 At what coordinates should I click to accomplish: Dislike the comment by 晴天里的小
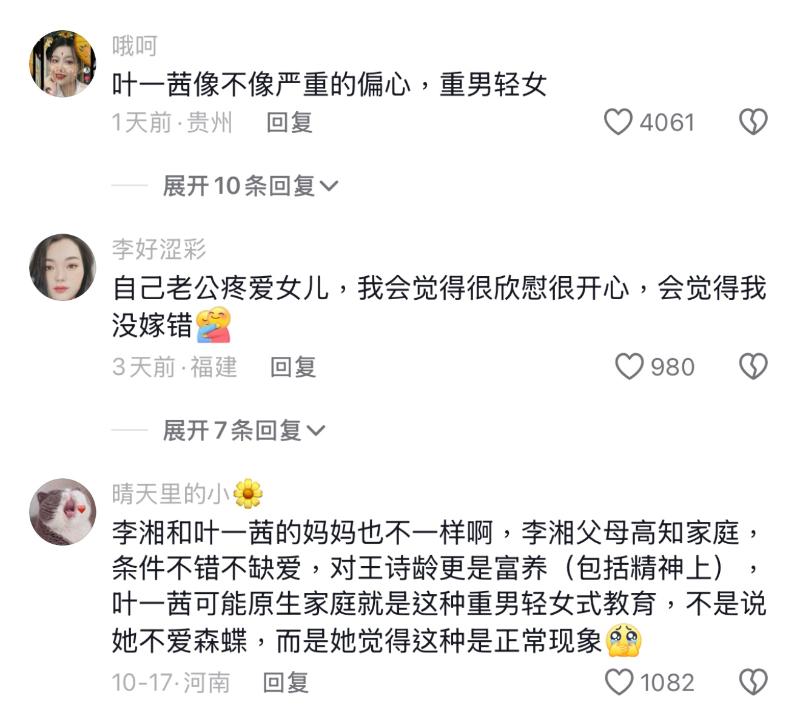[x=752, y=682]
